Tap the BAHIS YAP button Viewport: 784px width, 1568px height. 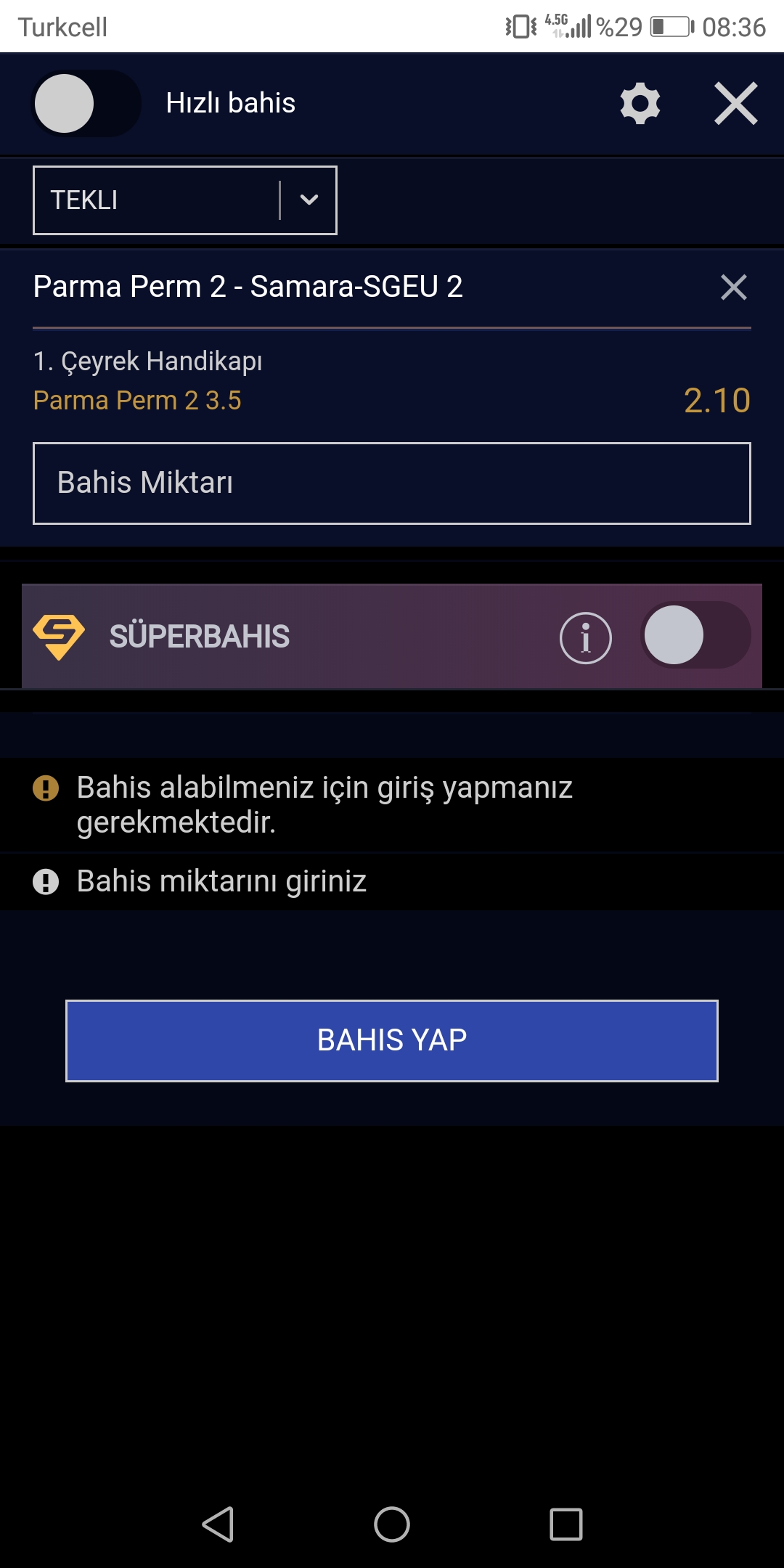[x=392, y=1041]
